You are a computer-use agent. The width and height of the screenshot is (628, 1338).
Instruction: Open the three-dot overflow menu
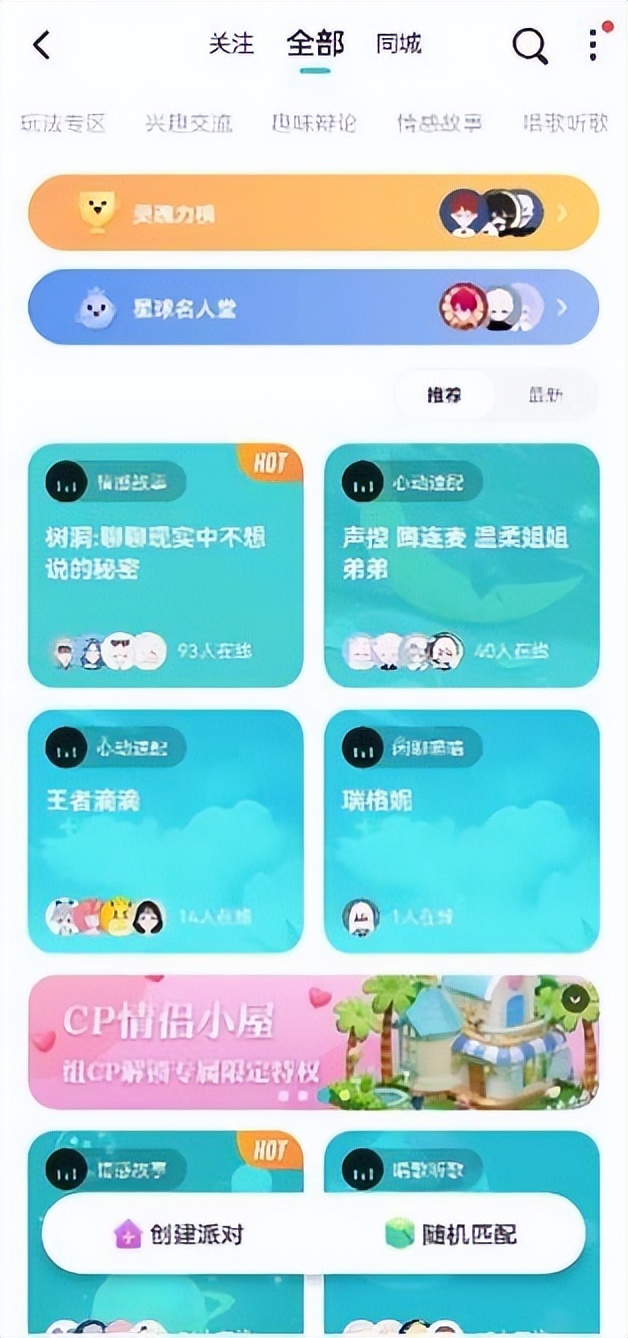pos(594,45)
